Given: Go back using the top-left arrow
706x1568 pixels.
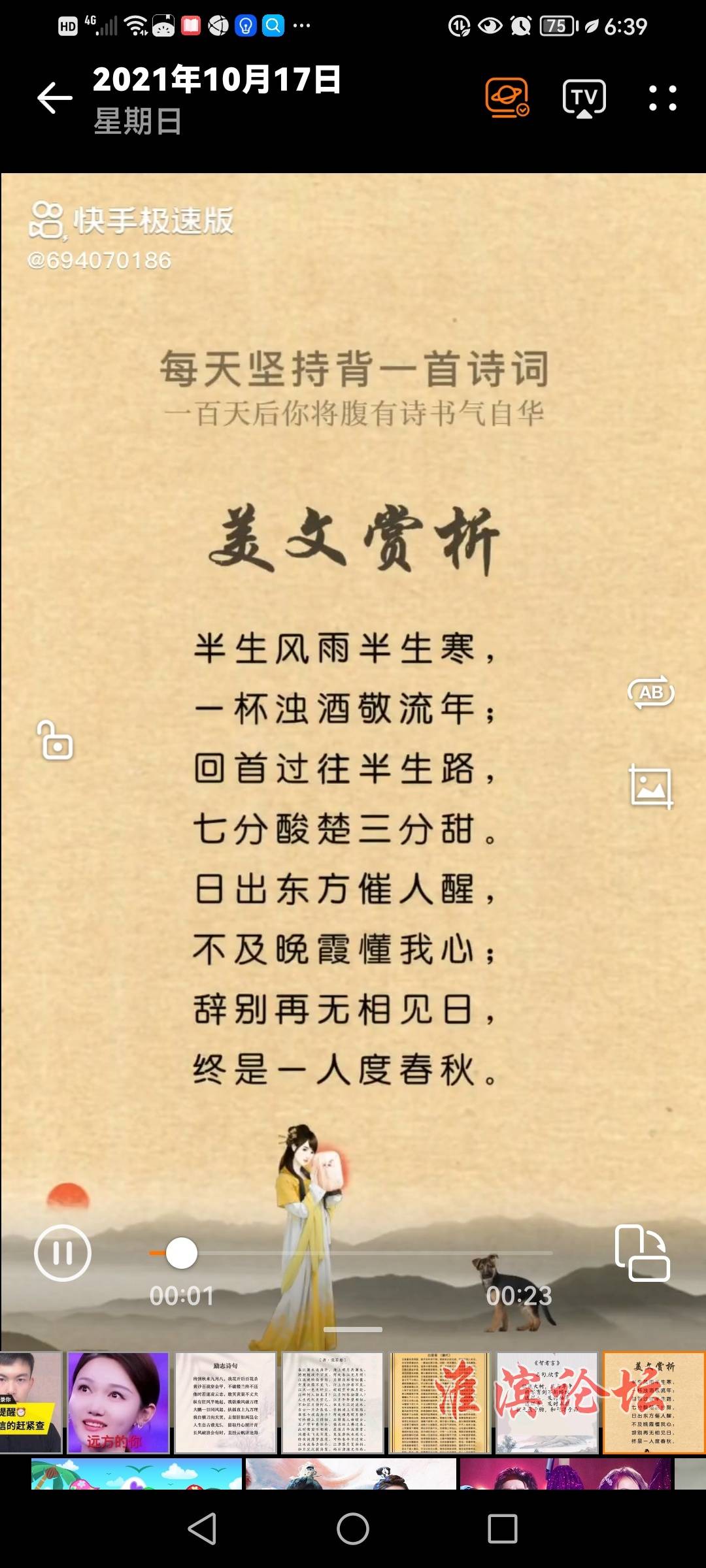Looking at the screenshot, I should 55,99.
